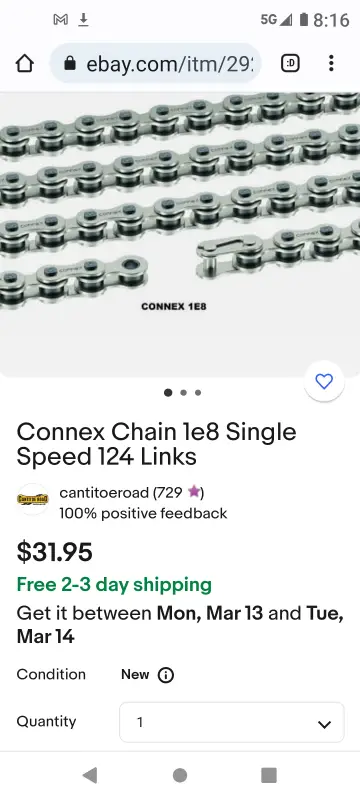Open seller cantitoeroad's profile
Image resolution: width=360 pixels, height=800 pixels.
click(x=121, y=492)
